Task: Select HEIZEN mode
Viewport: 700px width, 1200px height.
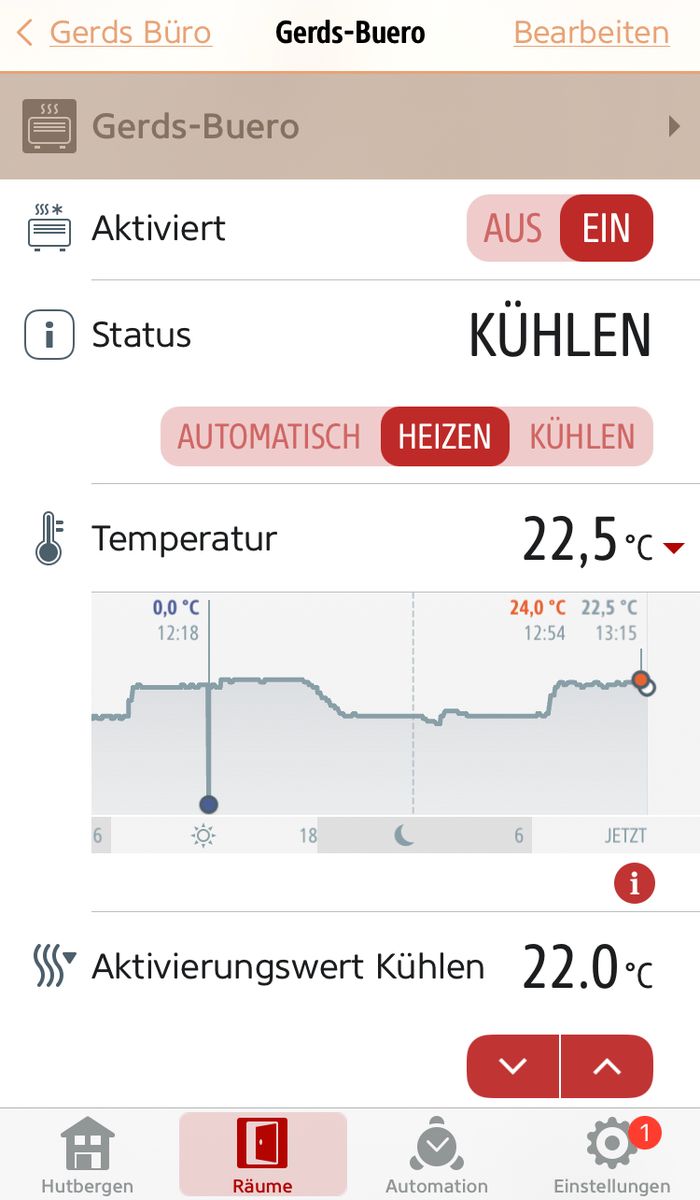Action: click(445, 437)
